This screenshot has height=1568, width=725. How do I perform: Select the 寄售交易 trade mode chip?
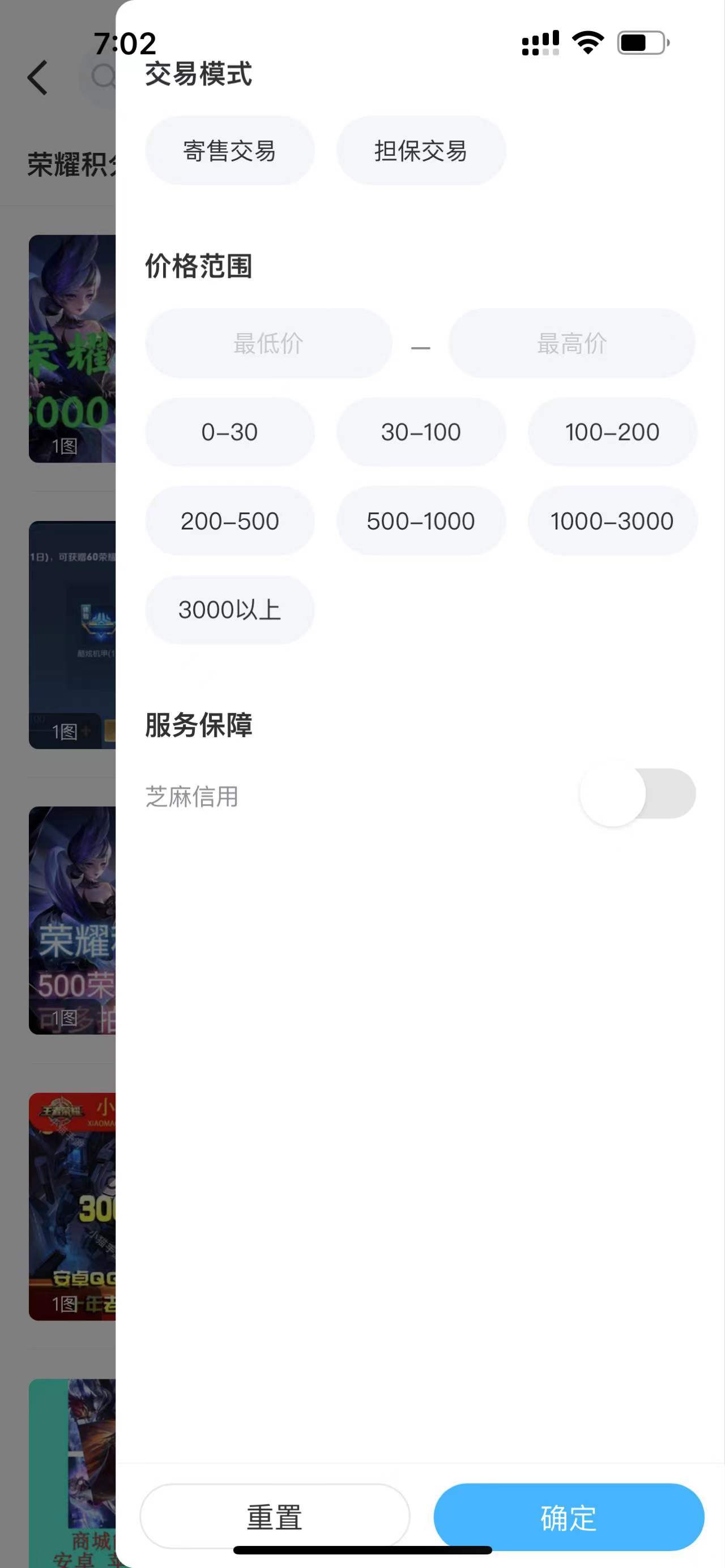pos(229,151)
